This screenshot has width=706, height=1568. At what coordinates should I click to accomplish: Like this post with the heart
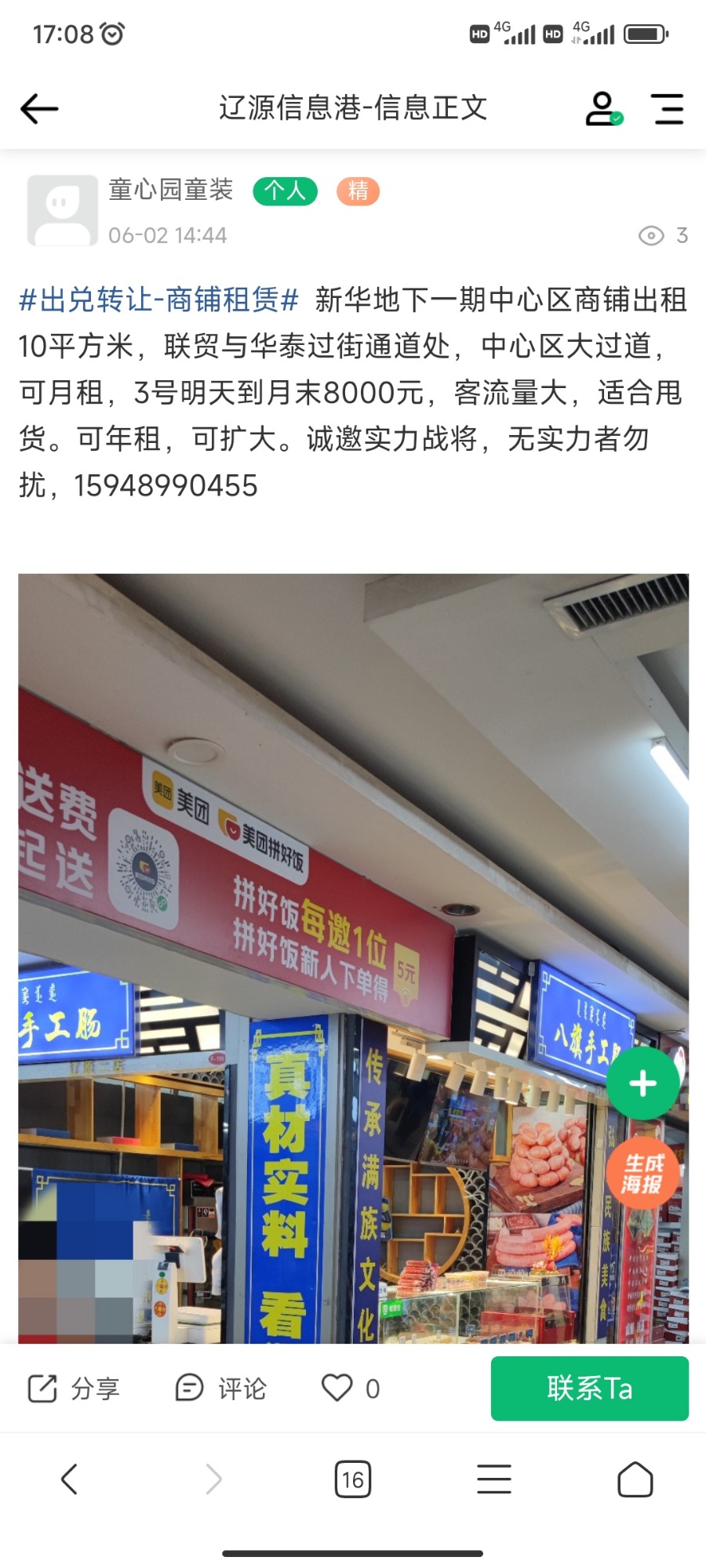[351, 1388]
